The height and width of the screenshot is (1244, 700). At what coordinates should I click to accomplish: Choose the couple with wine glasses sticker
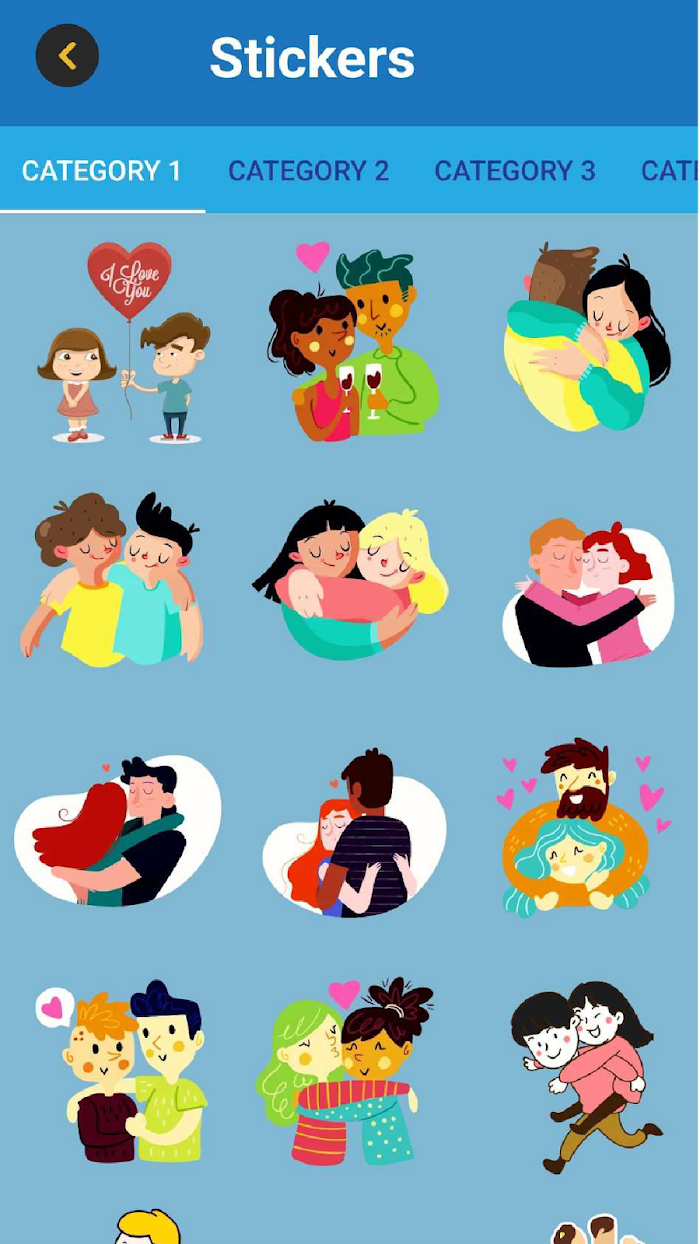tap(353, 343)
